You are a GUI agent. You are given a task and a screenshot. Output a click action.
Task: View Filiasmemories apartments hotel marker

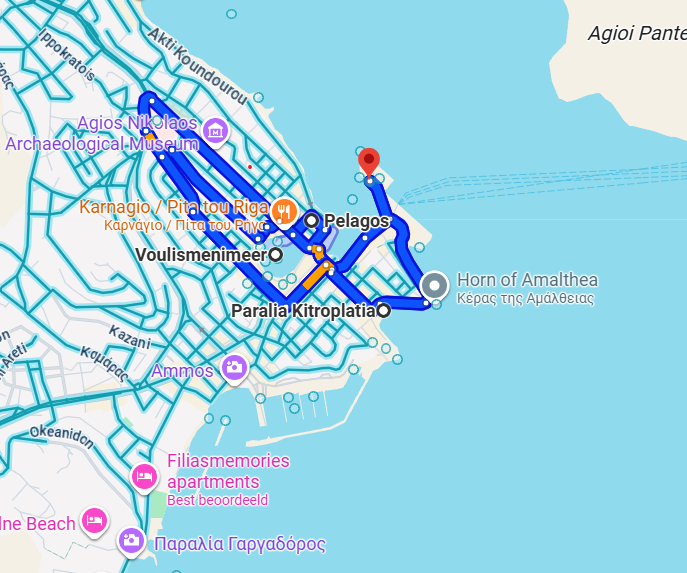(x=144, y=476)
